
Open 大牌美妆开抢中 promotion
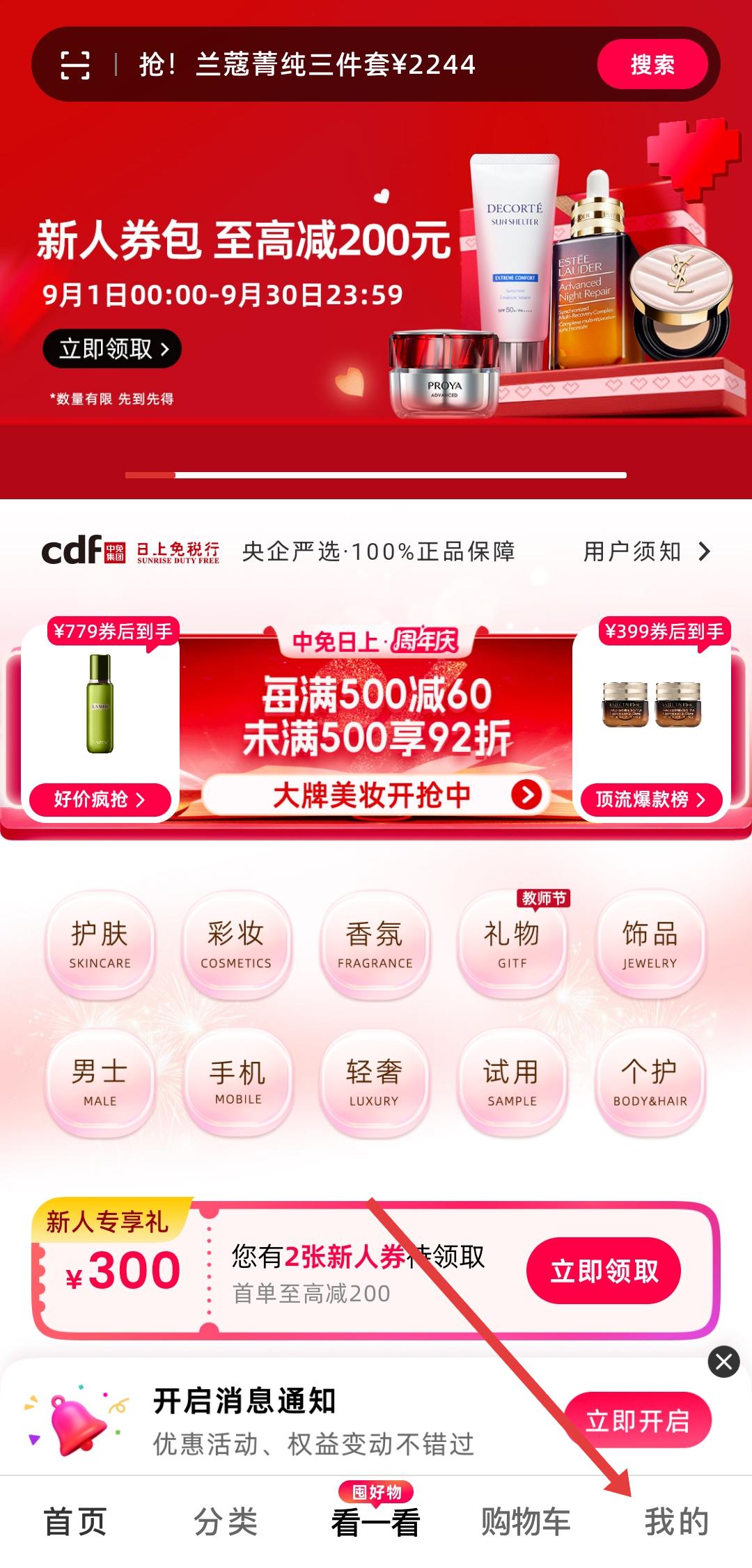[375, 795]
